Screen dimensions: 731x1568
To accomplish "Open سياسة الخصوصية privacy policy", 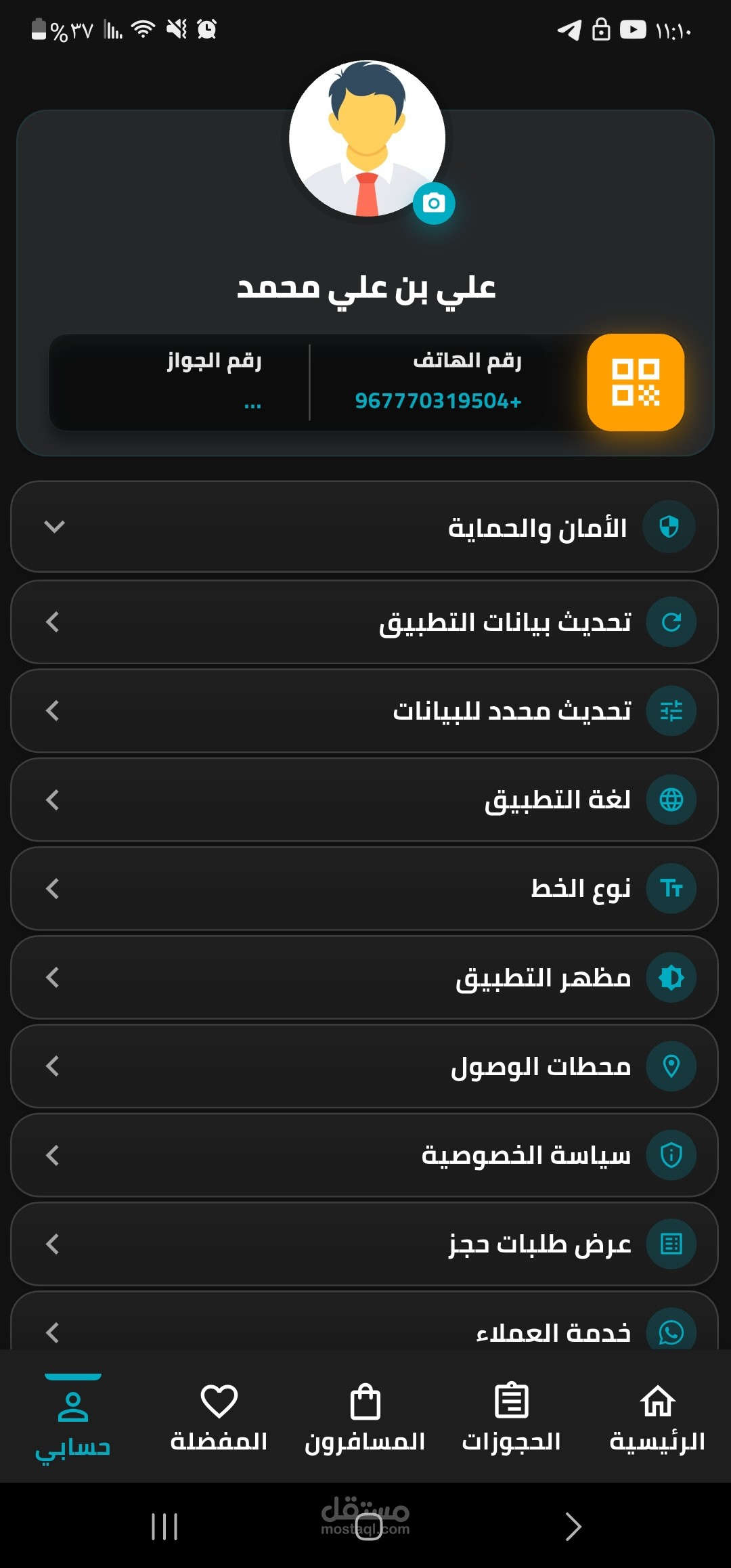I will point(364,1155).
